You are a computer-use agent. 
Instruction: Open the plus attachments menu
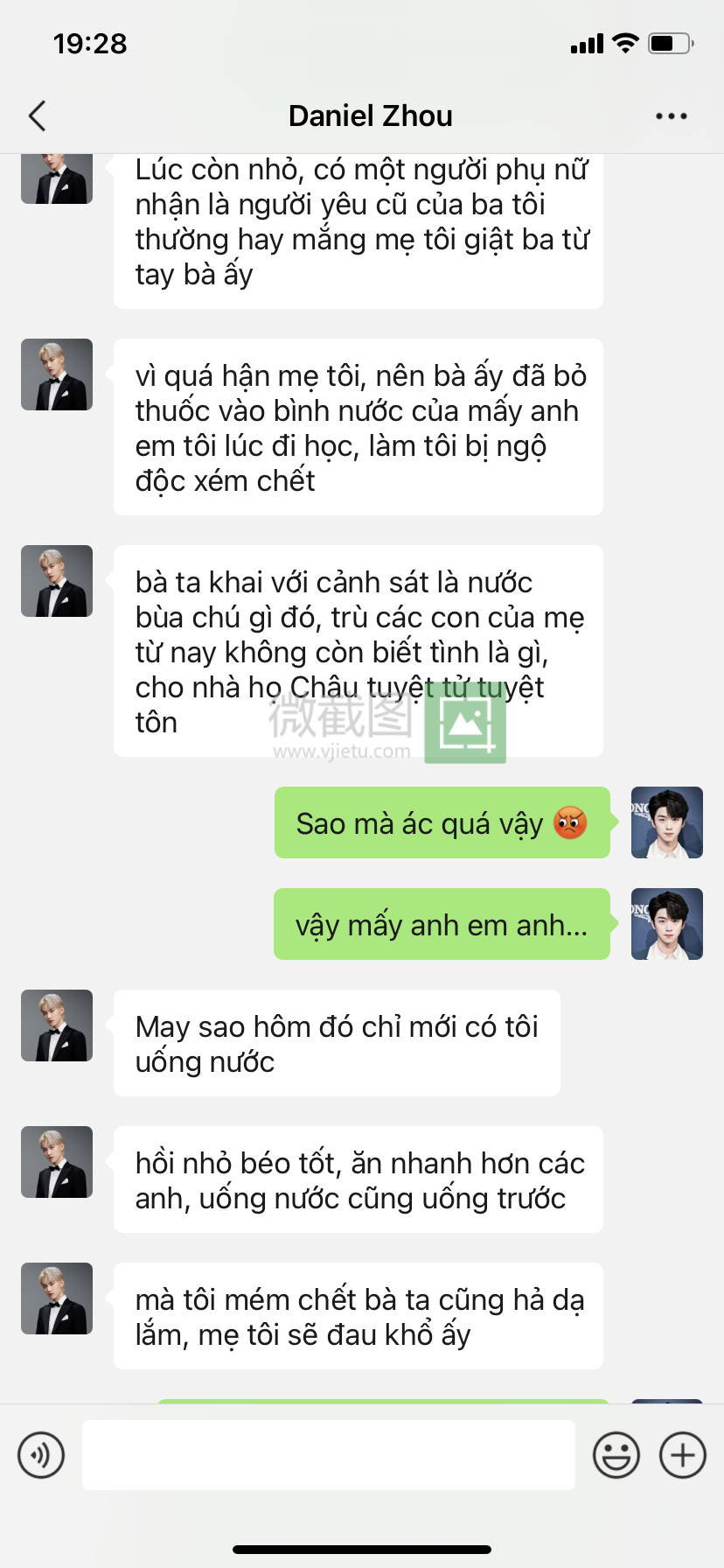click(x=682, y=1455)
